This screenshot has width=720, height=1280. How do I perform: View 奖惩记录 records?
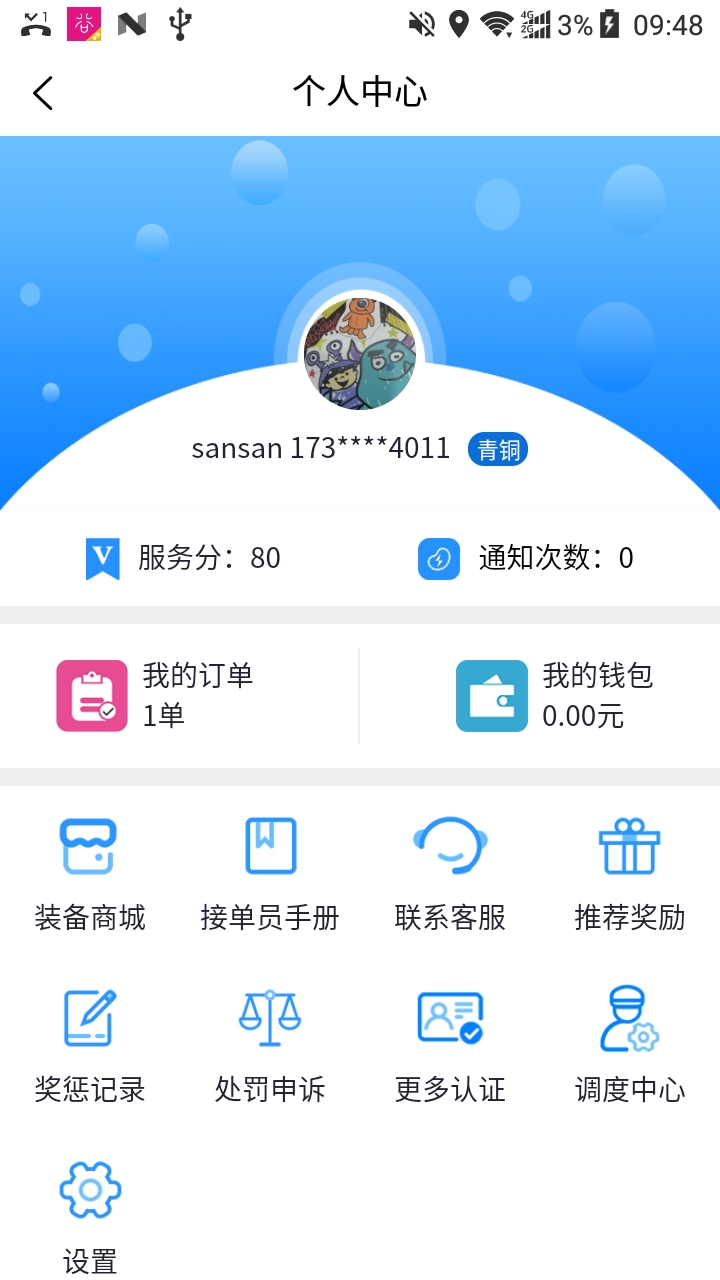(x=90, y=1045)
